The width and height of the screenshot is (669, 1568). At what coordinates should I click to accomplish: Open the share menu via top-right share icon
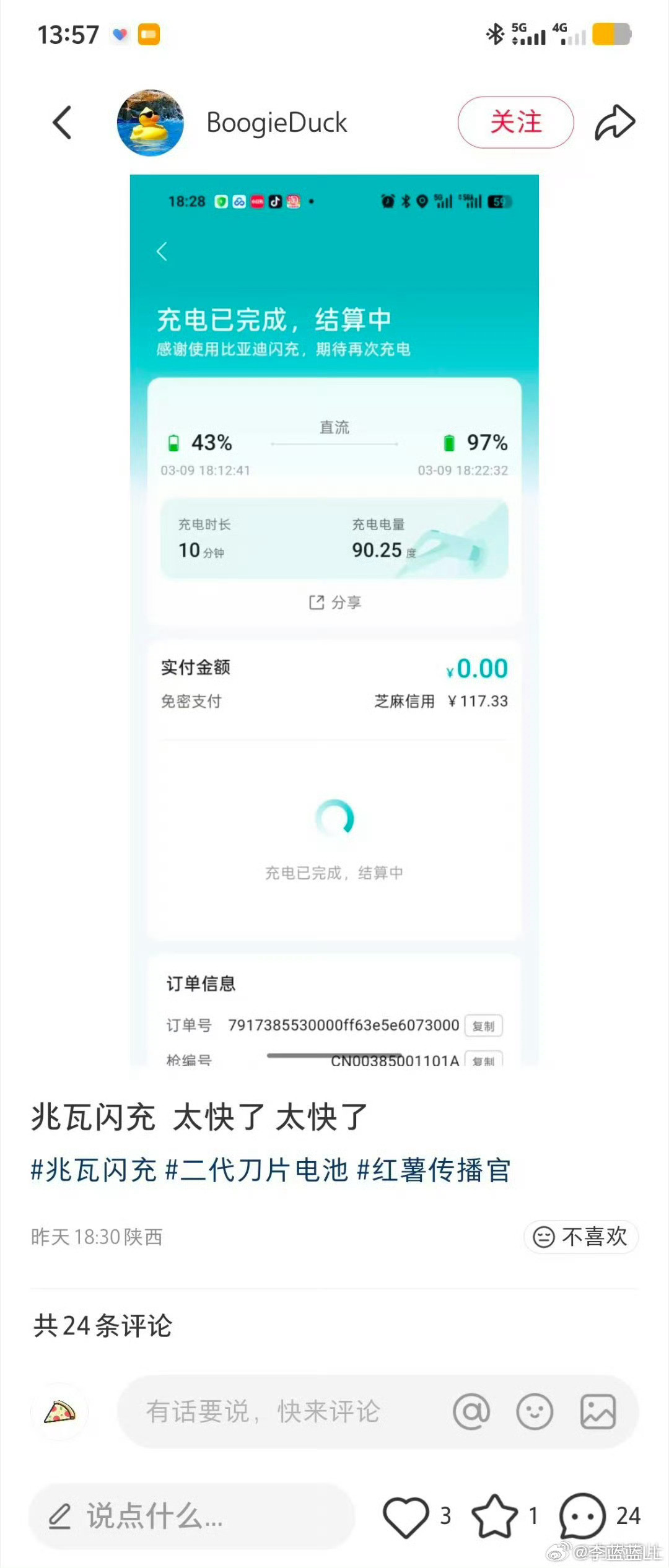tap(613, 122)
